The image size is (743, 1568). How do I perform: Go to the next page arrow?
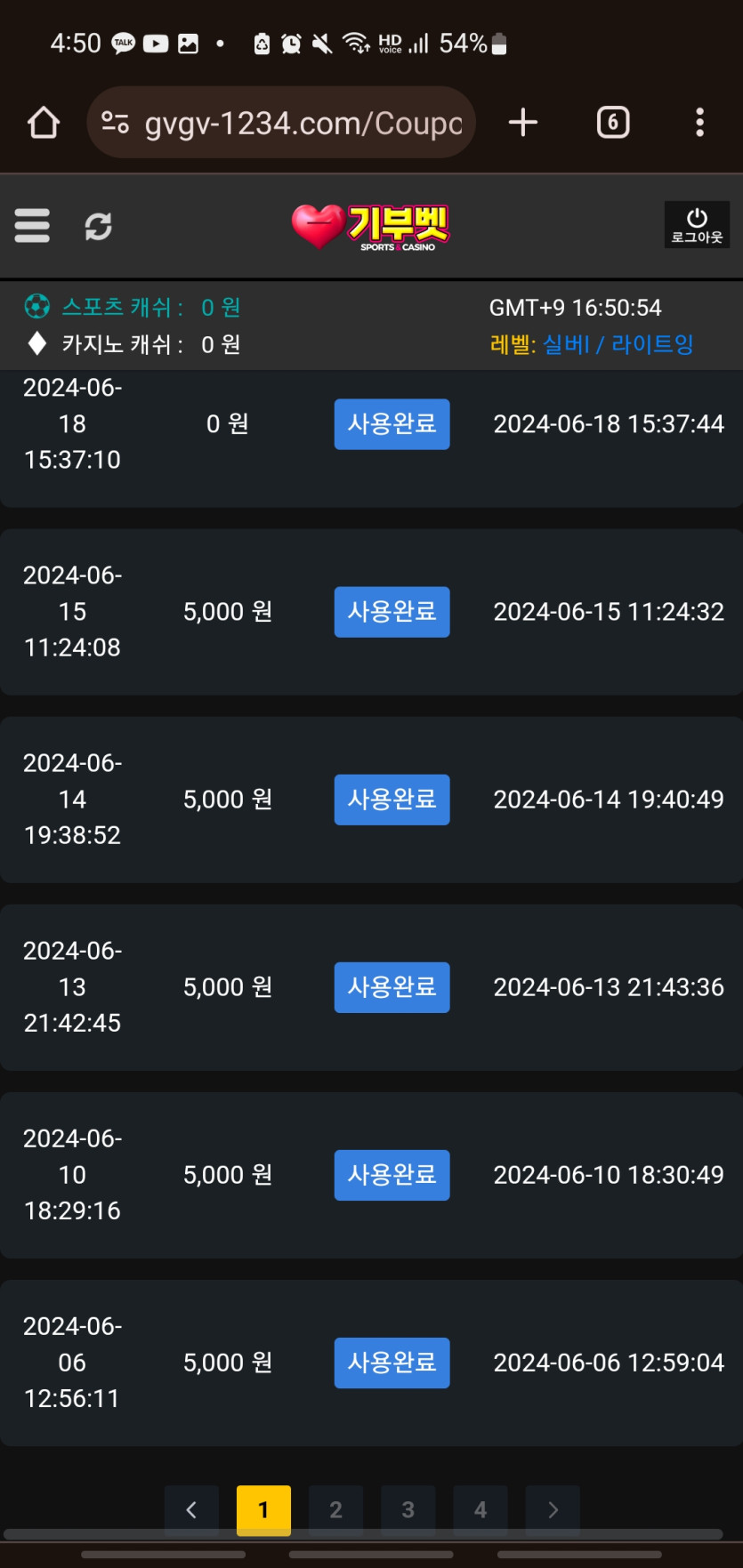553,1509
